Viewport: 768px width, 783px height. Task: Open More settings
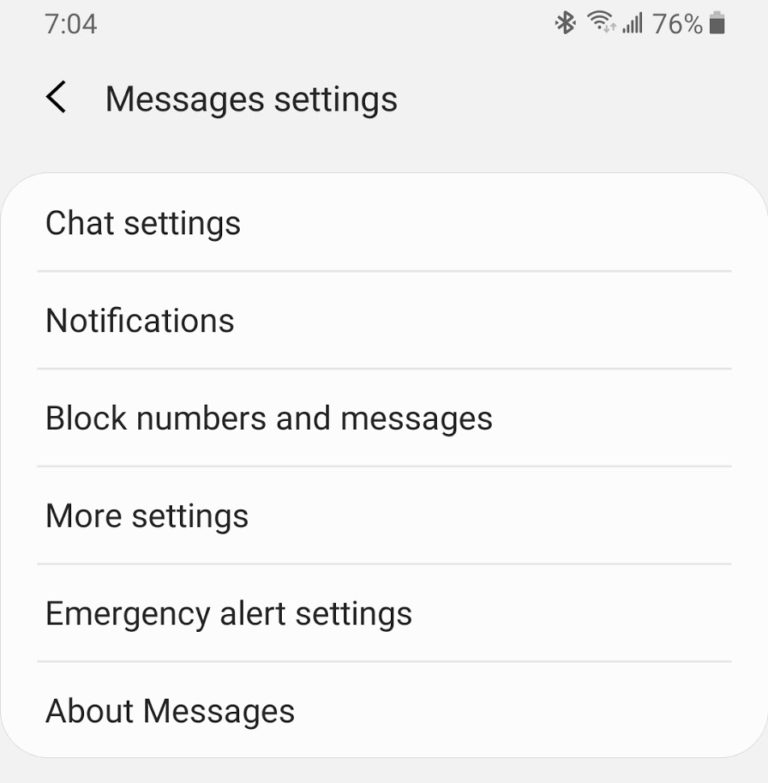coord(146,516)
